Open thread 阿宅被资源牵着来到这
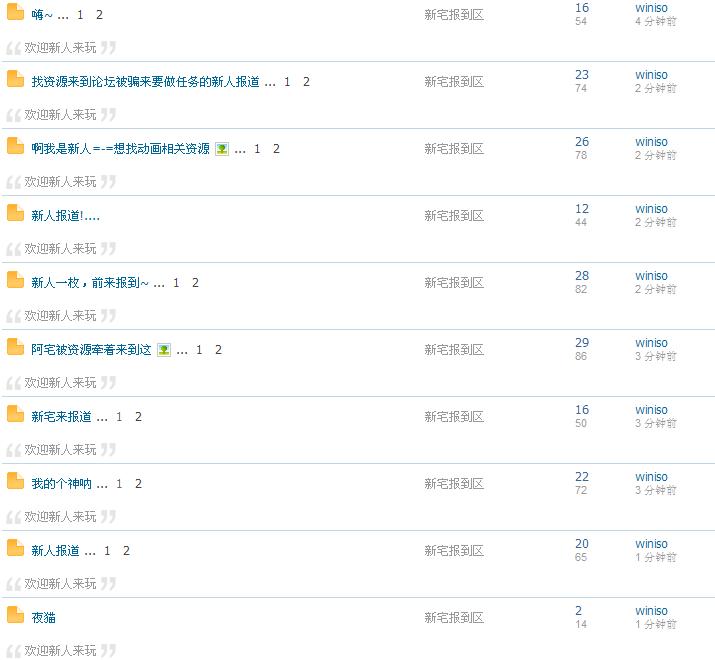The image size is (715, 660). [x=91, y=350]
